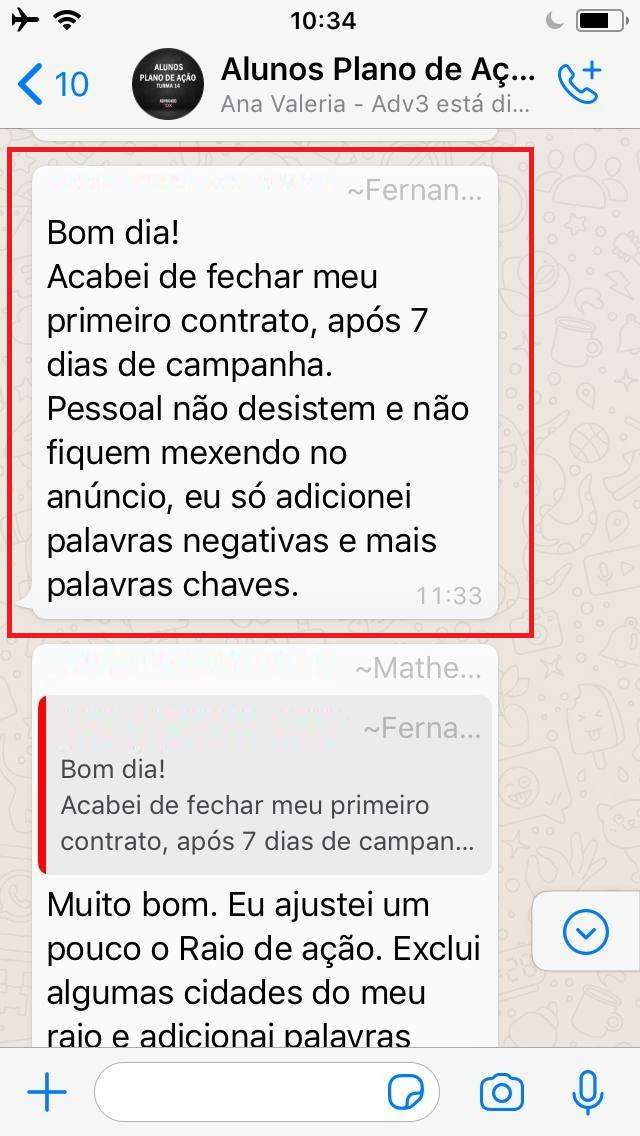Launch the camera from chat

coord(501,1093)
